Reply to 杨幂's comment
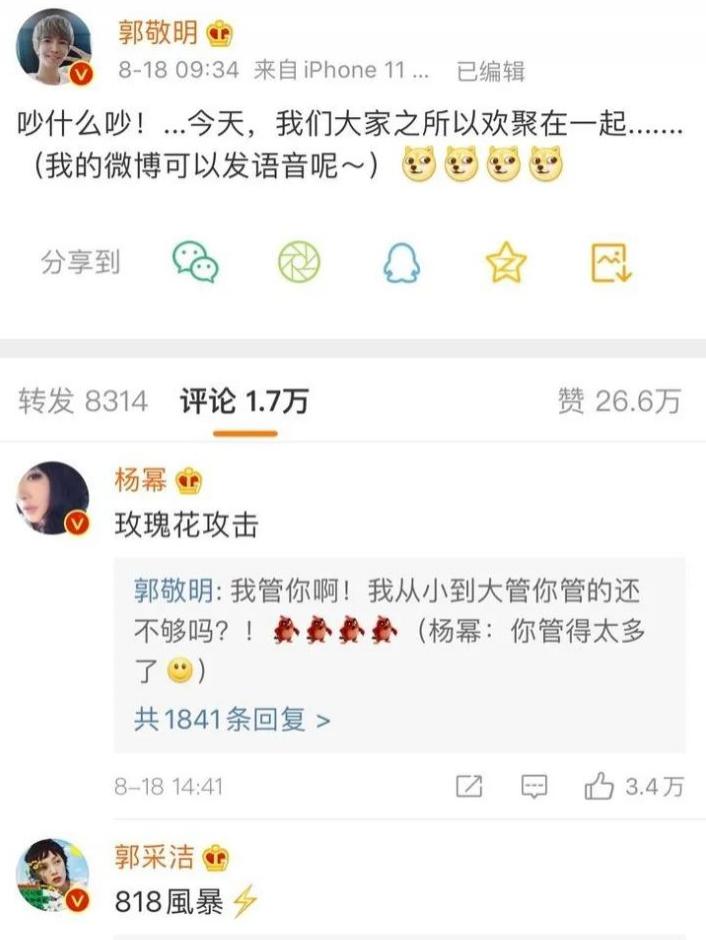This screenshot has height=940, width=706. pos(535,787)
